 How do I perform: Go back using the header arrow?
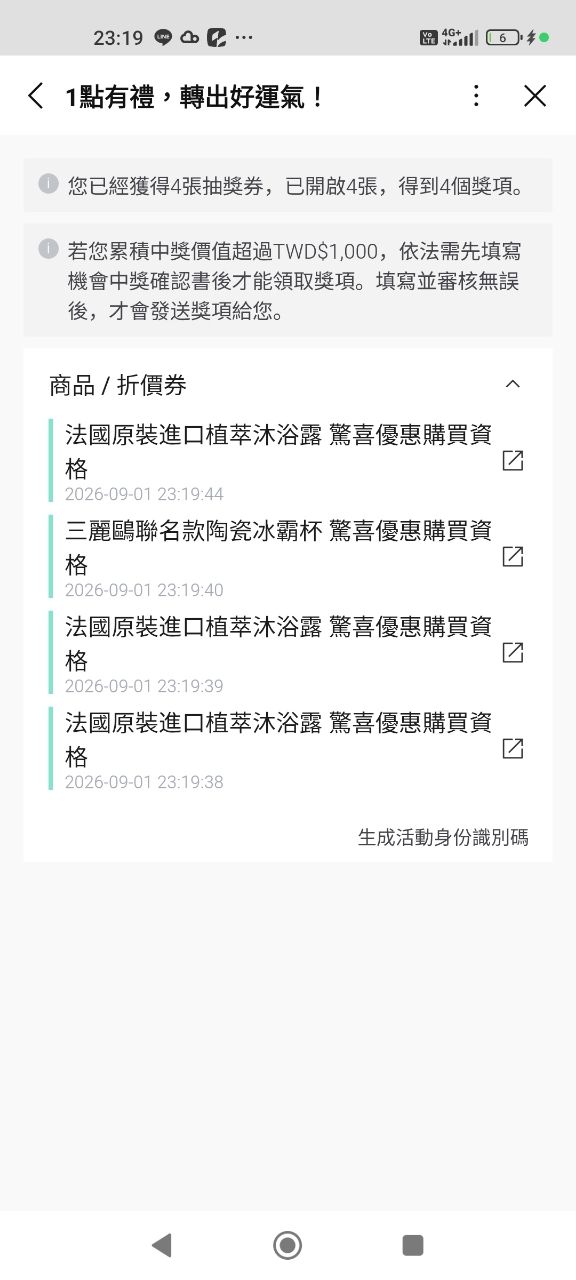36,96
